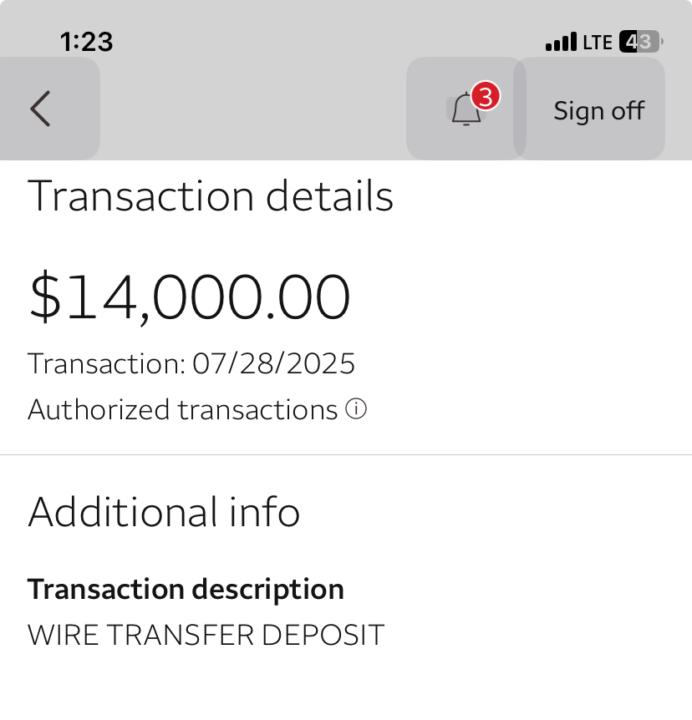Open the Authorized transactions info icon
This screenshot has width=692, height=720.
356,410
